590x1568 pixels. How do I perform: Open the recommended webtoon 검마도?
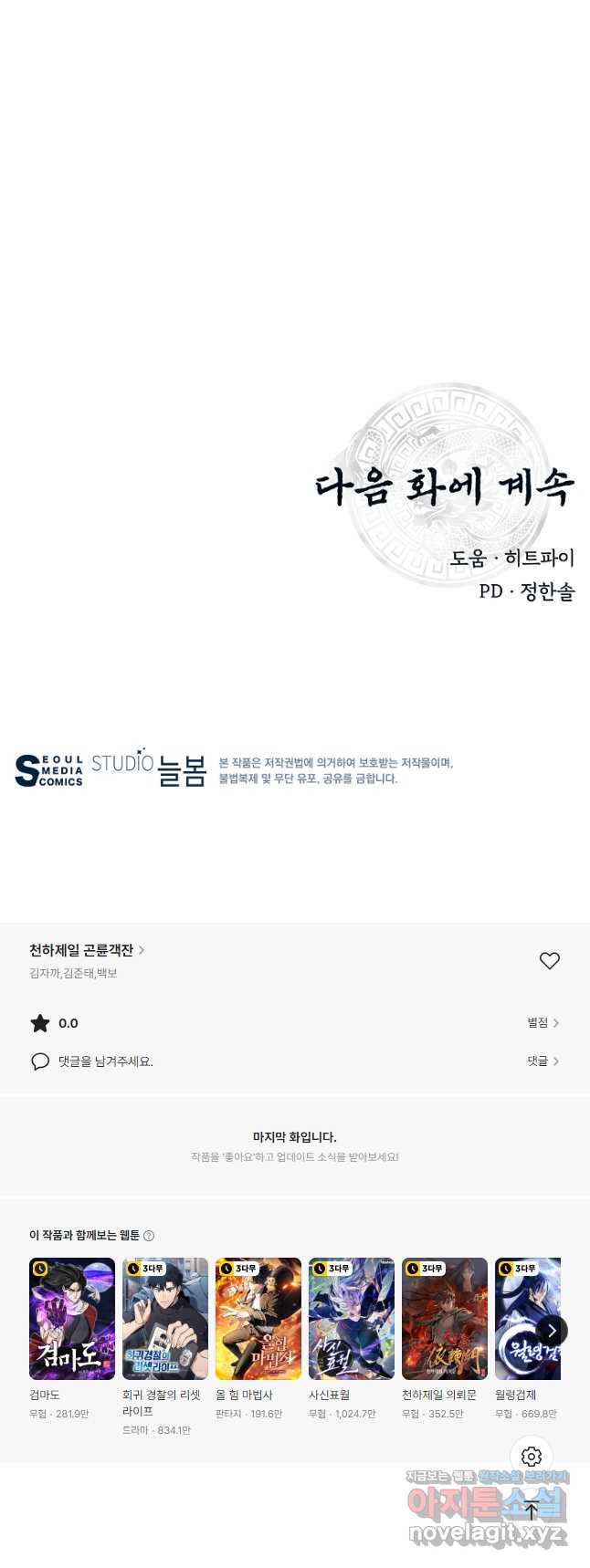click(72, 1319)
